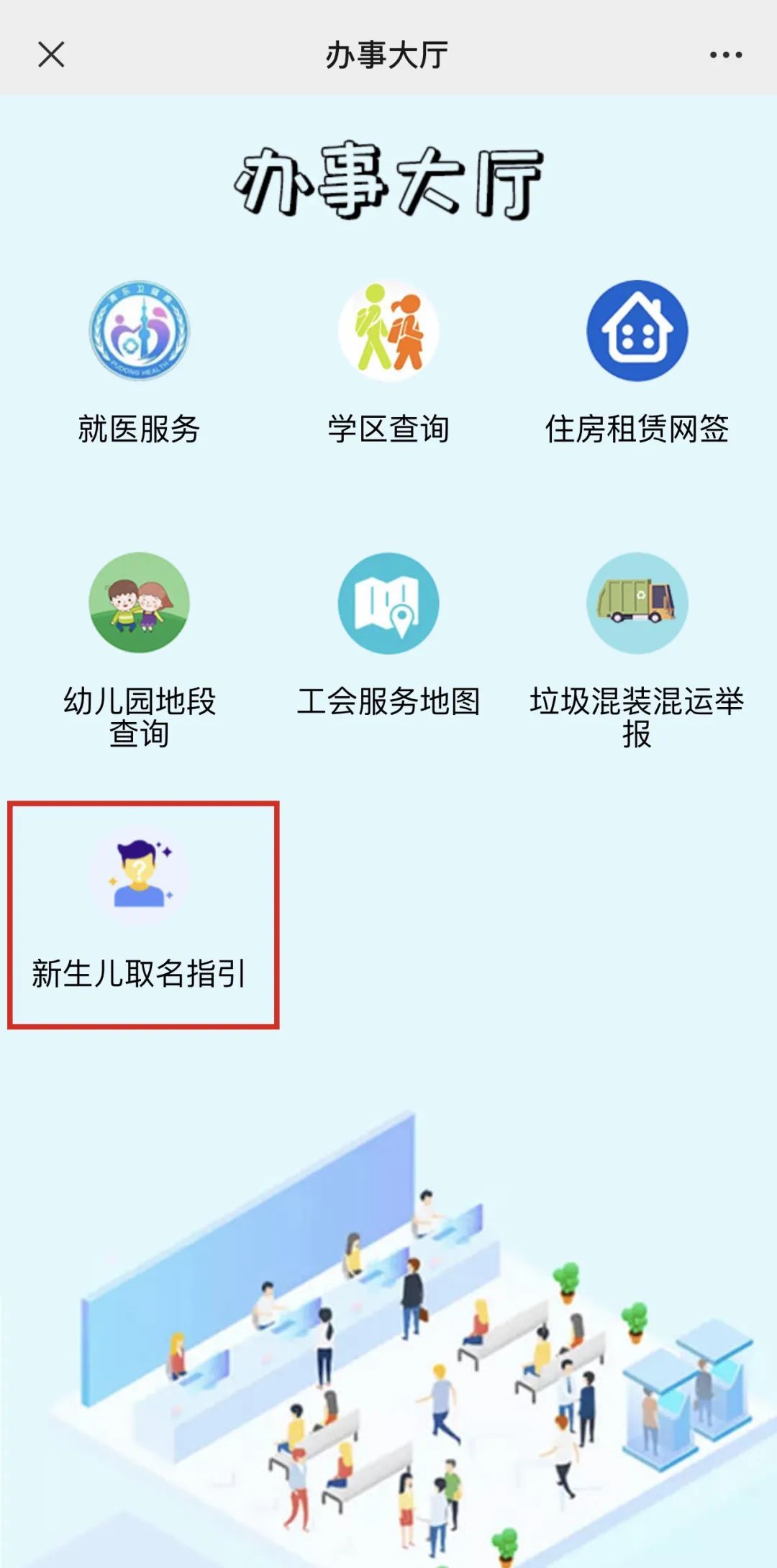The height and width of the screenshot is (1568, 777).
Task: Close the 办事大厅 page
Action: point(51,55)
